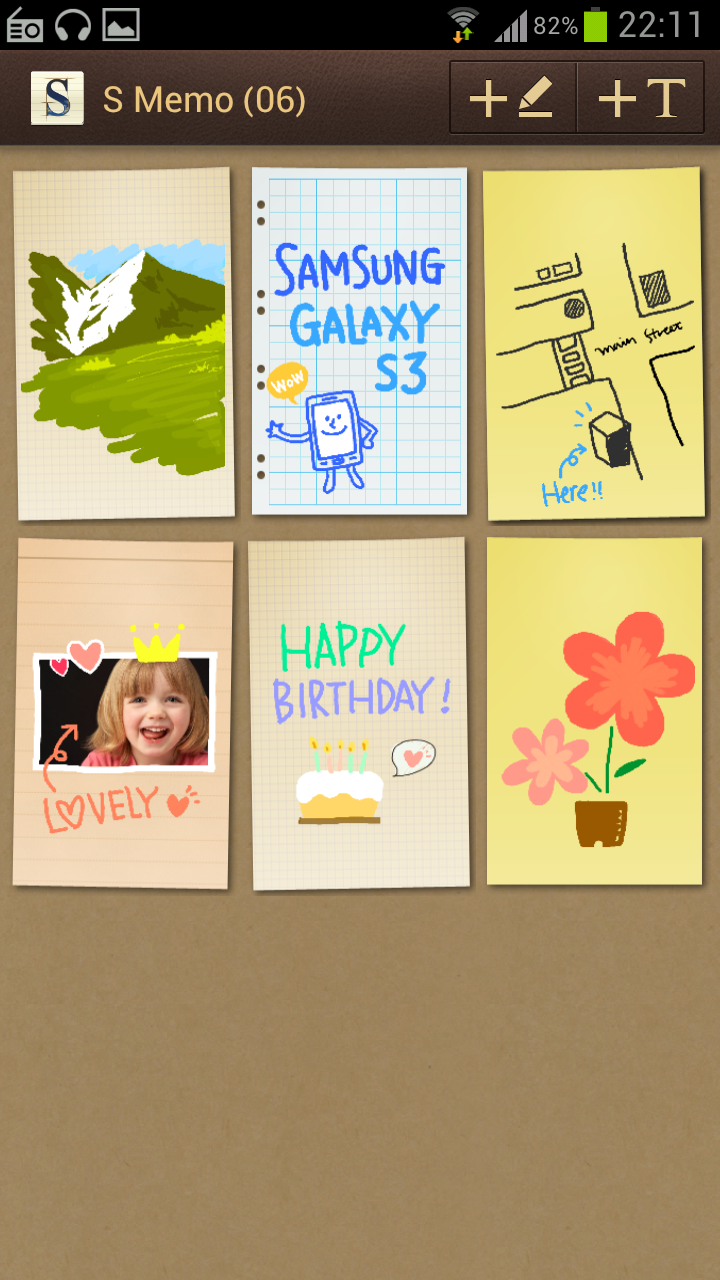Viewport: 720px width, 1280px height.
Task: Open the Lovely photo memo
Action: (123, 713)
